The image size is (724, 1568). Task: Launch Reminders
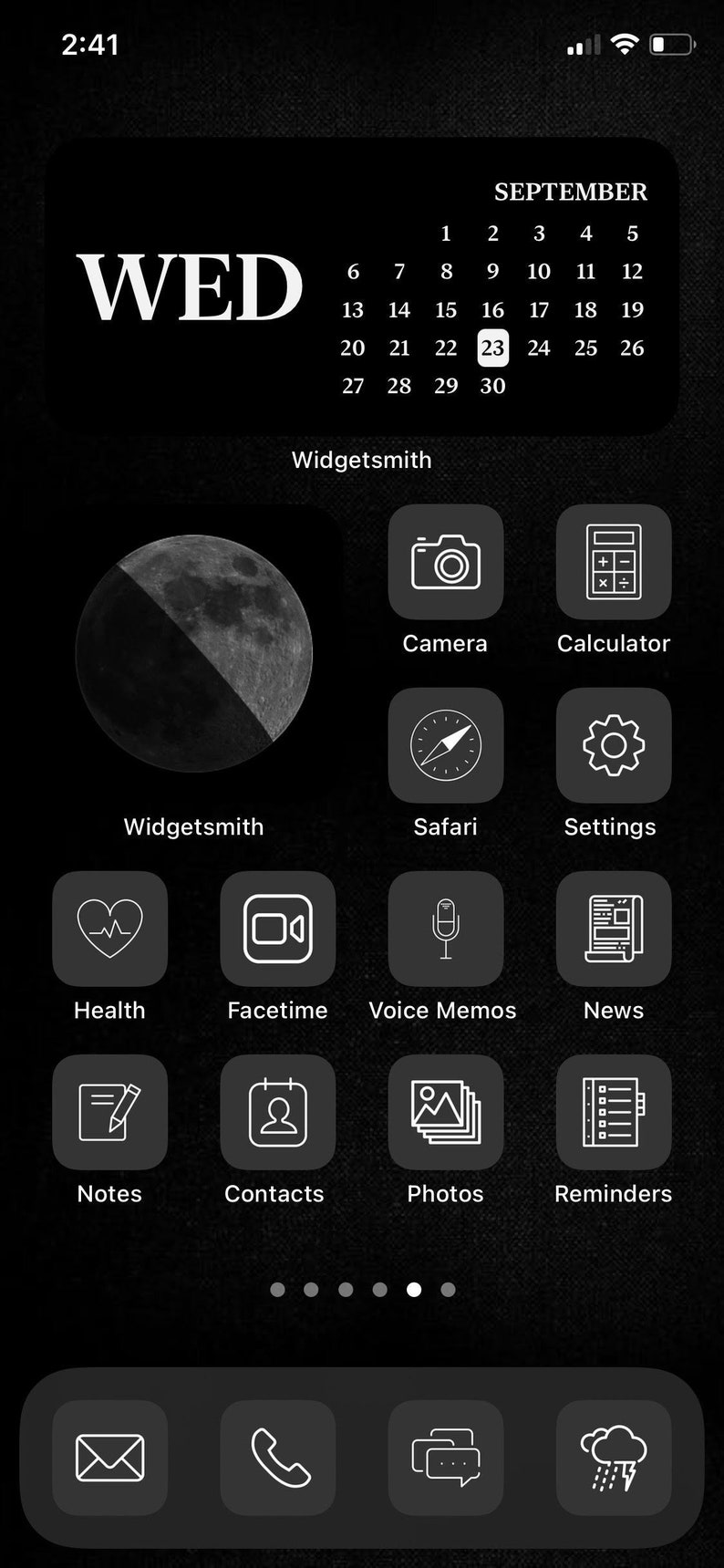(x=614, y=1112)
